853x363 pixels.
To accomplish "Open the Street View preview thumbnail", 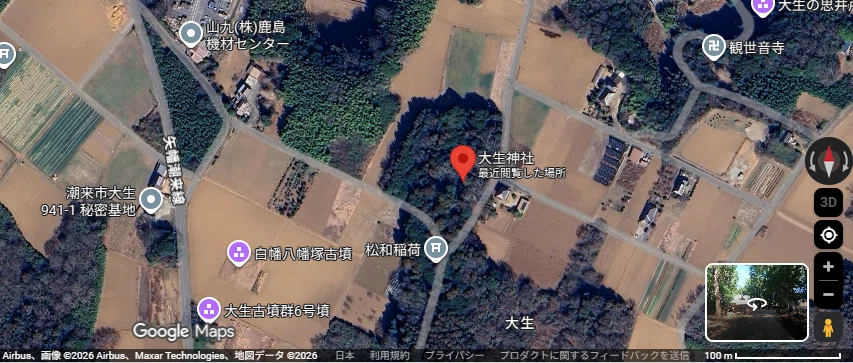I will [x=757, y=303].
